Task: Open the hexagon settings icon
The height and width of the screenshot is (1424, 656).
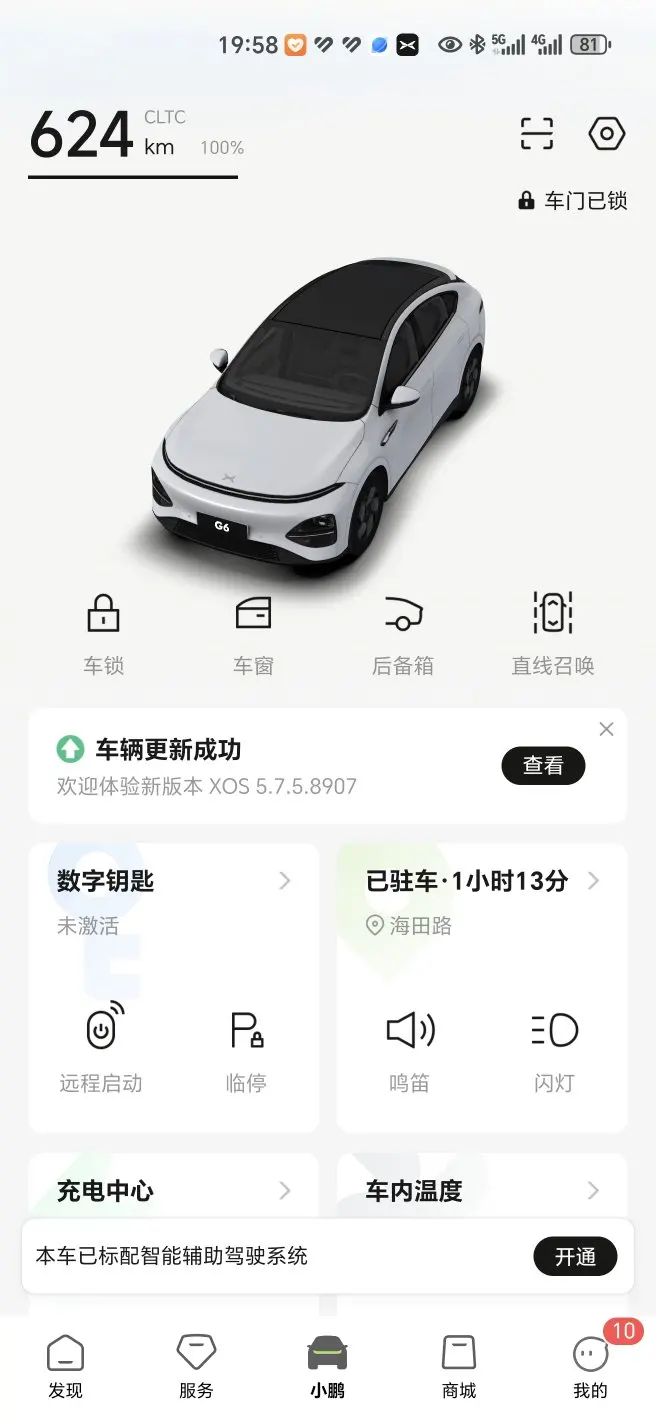Action: coord(606,133)
